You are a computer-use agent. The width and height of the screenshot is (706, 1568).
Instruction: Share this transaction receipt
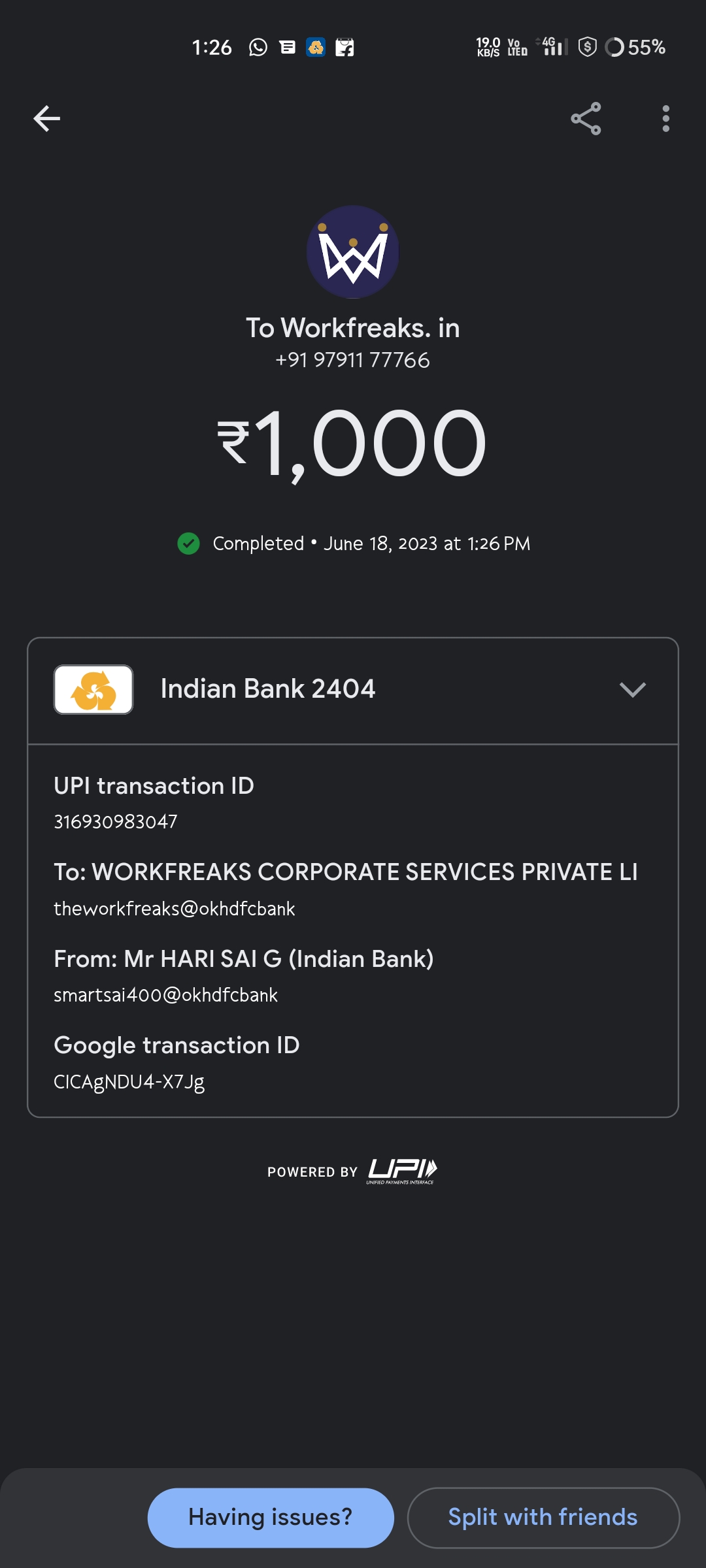pyautogui.click(x=586, y=118)
